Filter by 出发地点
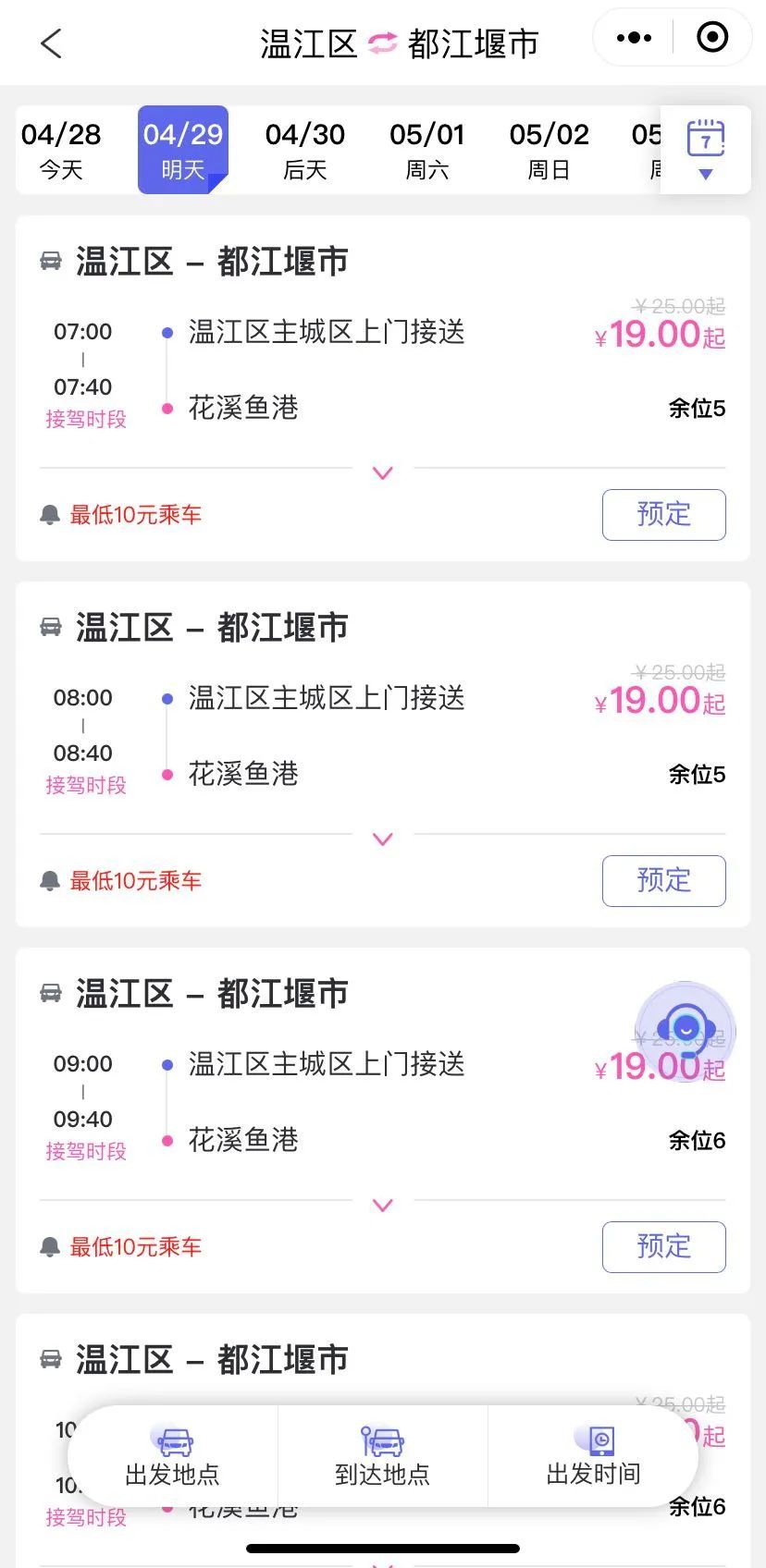The width and height of the screenshot is (766, 1568). (x=173, y=1457)
